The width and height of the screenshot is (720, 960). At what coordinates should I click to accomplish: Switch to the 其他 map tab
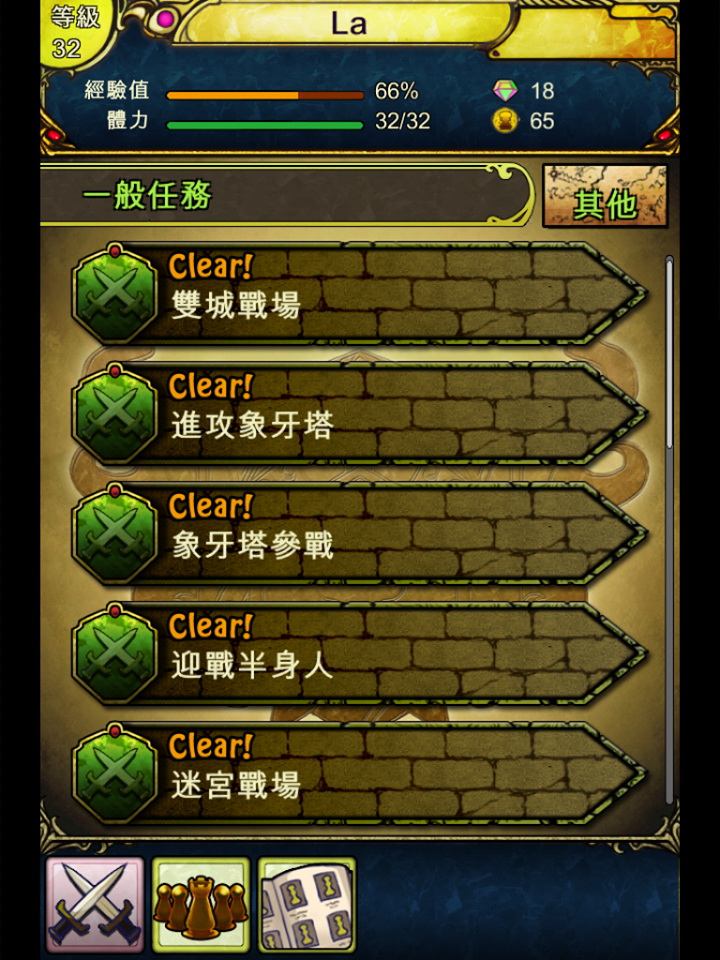(x=605, y=196)
